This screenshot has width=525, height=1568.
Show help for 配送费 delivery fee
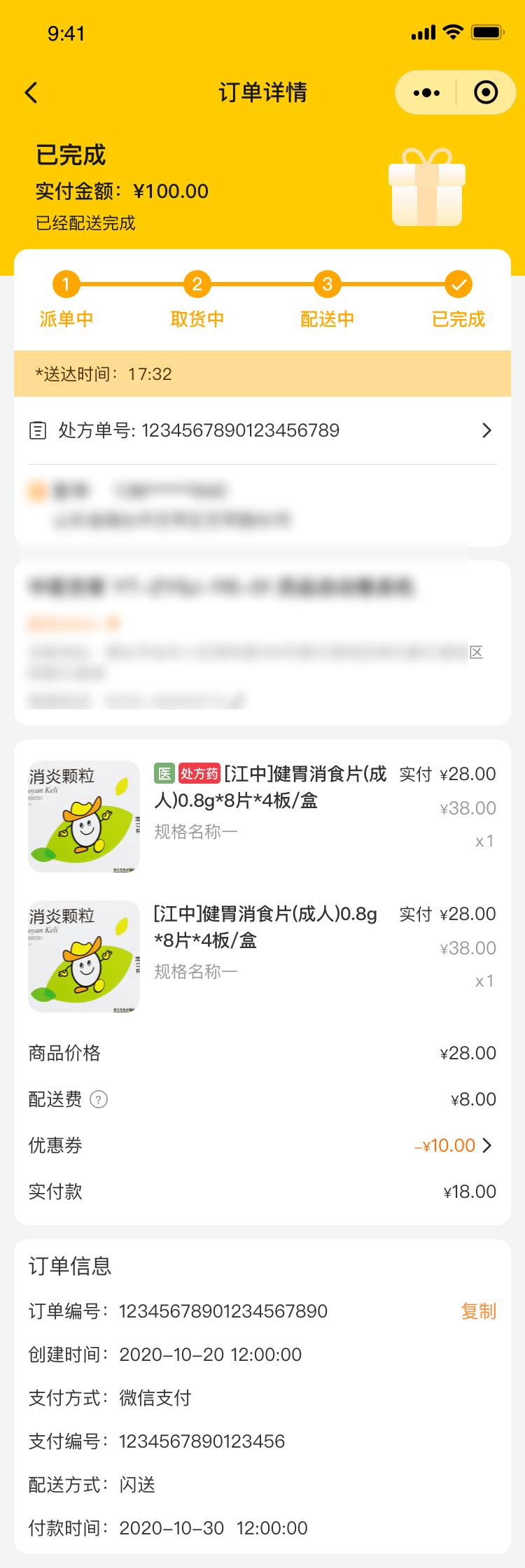click(99, 1100)
